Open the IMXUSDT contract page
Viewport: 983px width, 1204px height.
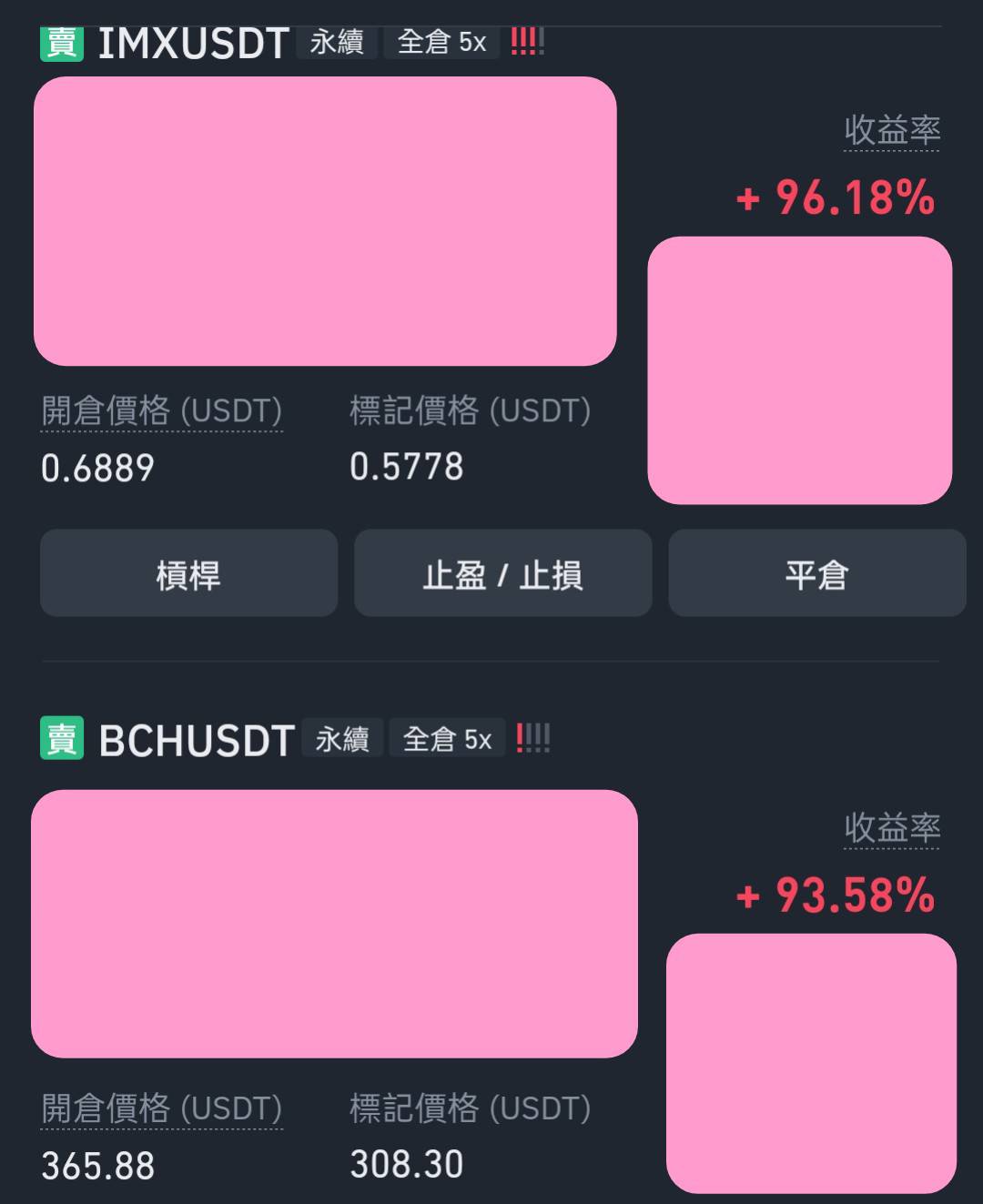(193, 44)
